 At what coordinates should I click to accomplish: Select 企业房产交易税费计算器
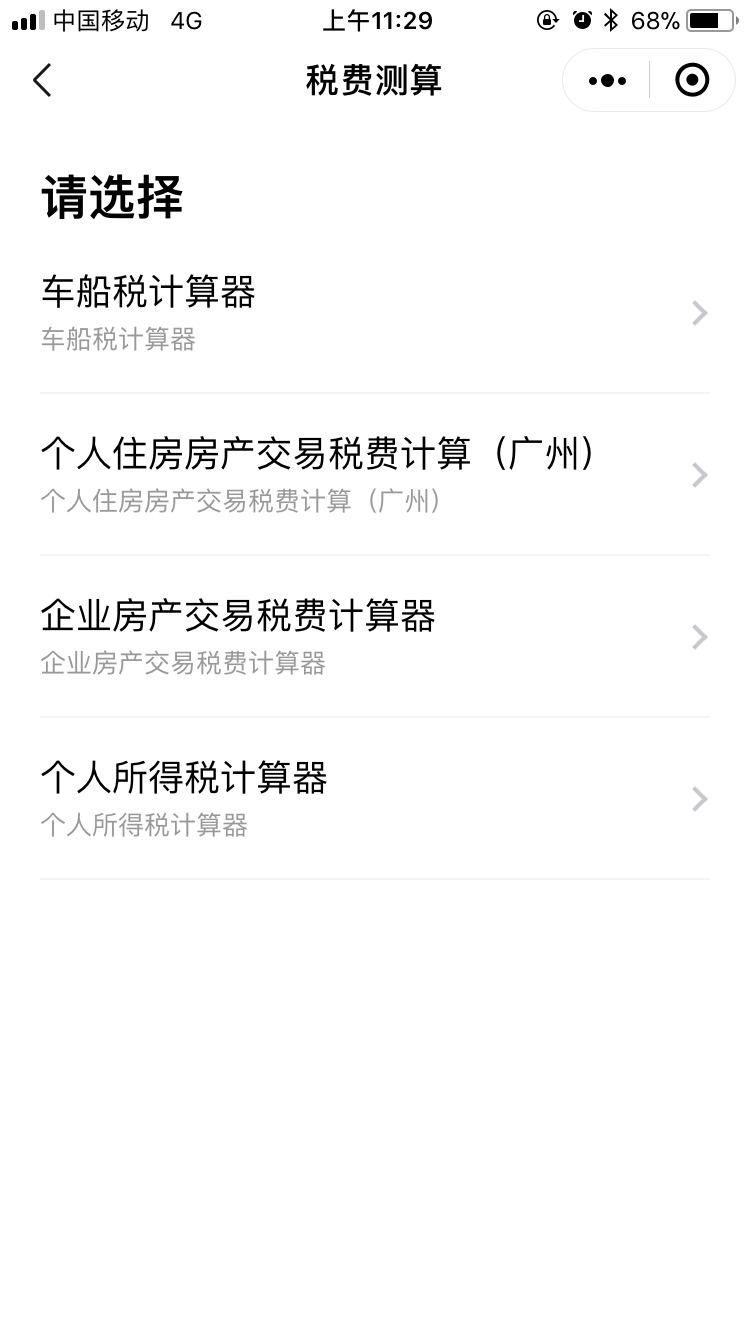pos(375,637)
